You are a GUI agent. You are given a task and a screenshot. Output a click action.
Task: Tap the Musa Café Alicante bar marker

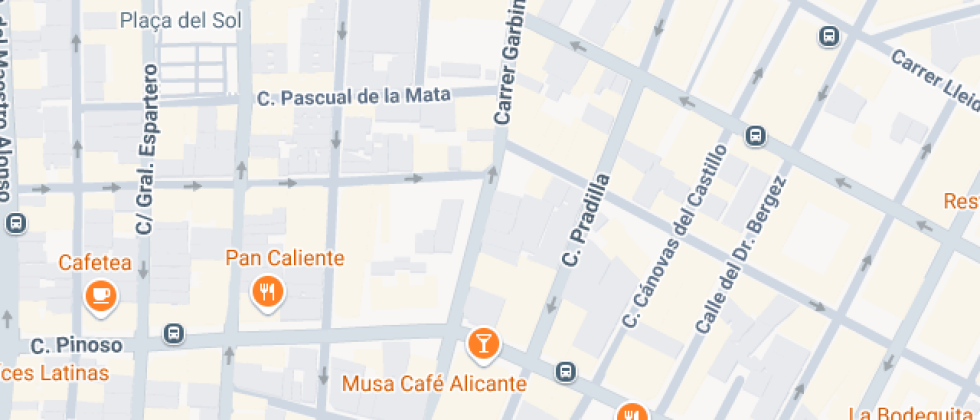pos(483,344)
